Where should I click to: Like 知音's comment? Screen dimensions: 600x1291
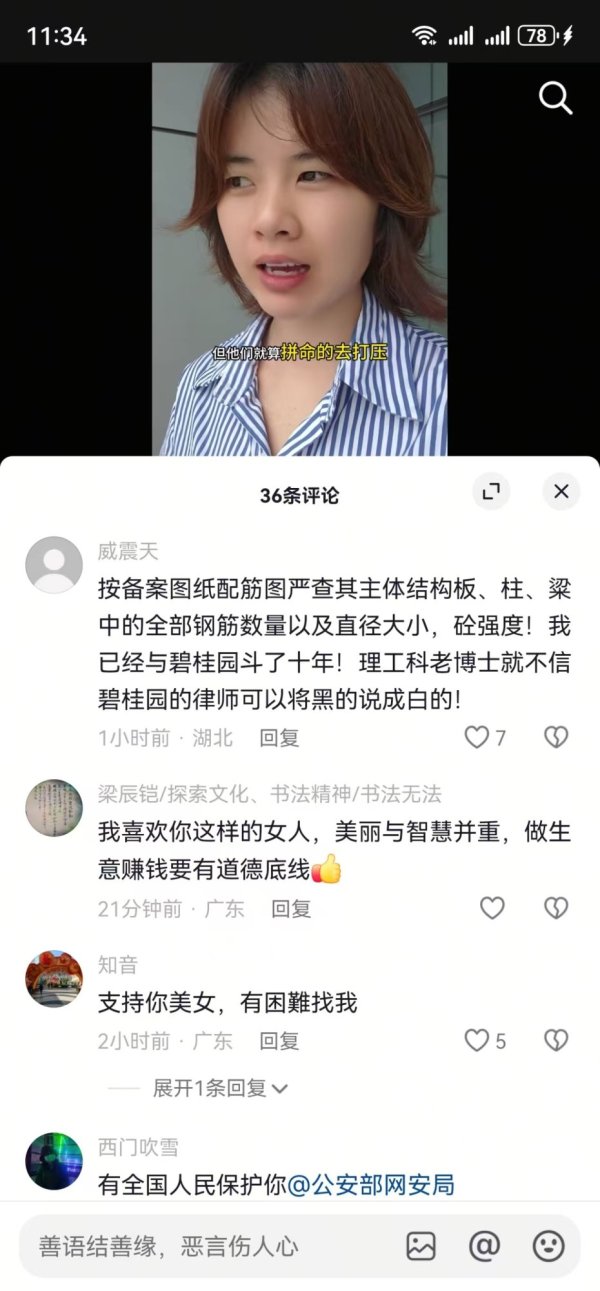pyautogui.click(x=477, y=1041)
